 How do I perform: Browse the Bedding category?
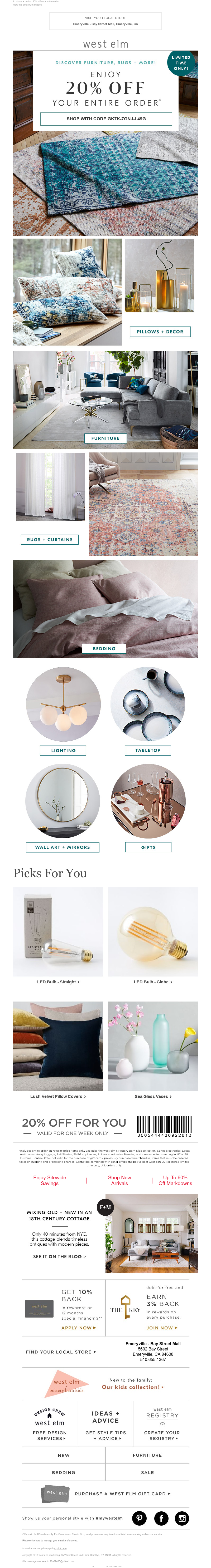click(104, 649)
